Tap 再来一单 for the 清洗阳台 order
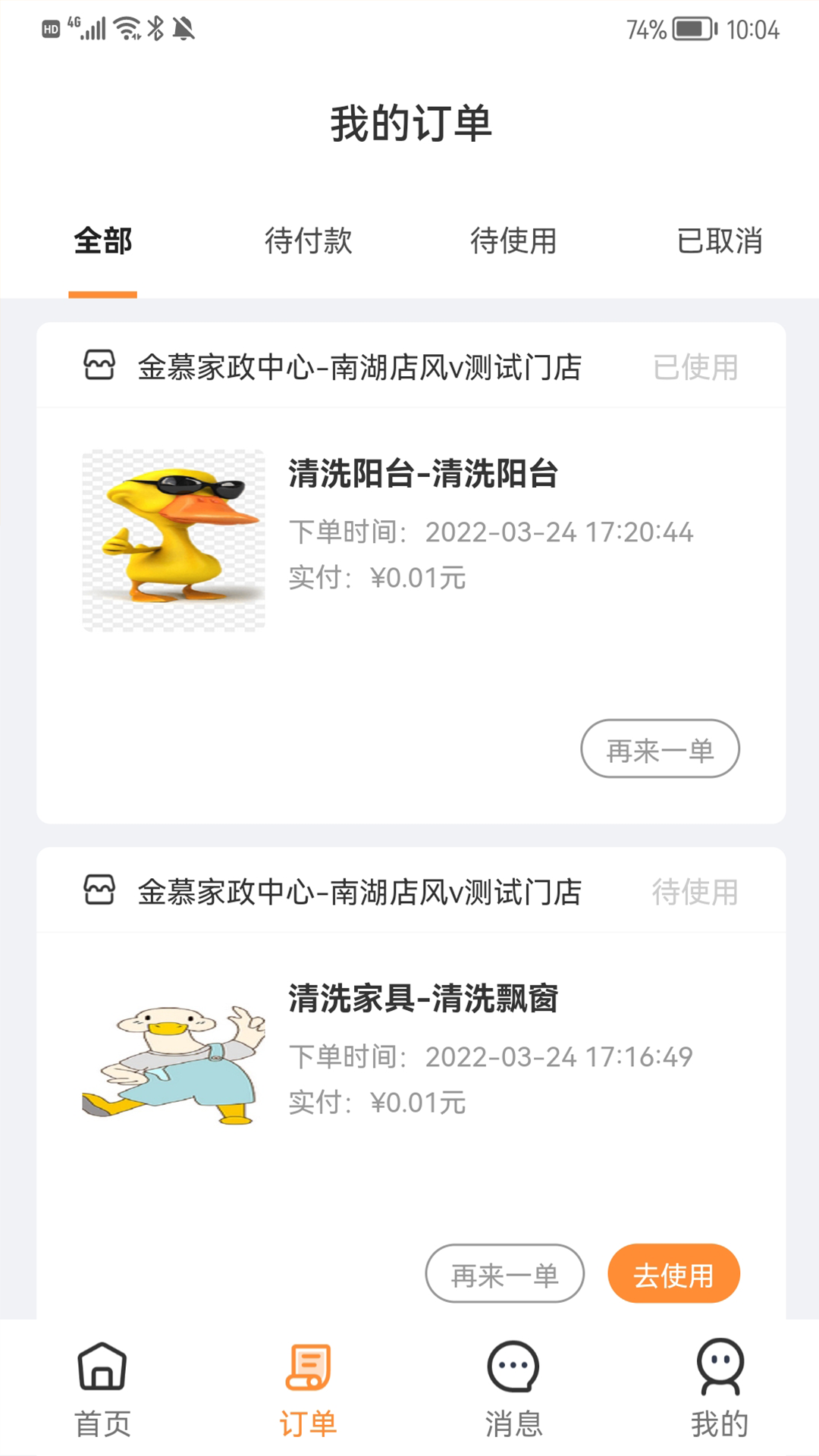This screenshot has width=819, height=1456. [660, 749]
